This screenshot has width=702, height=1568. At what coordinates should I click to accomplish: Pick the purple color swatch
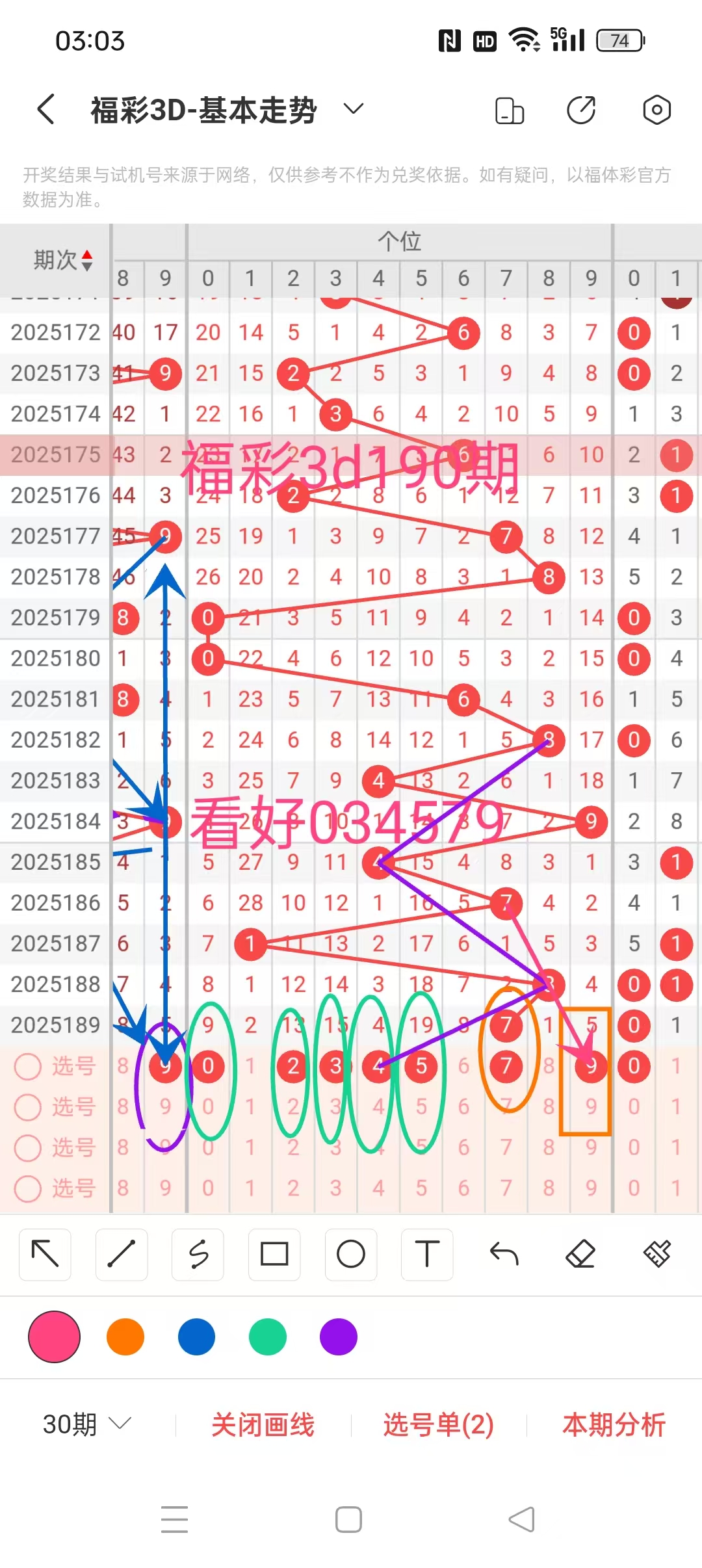(x=339, y=1337)
